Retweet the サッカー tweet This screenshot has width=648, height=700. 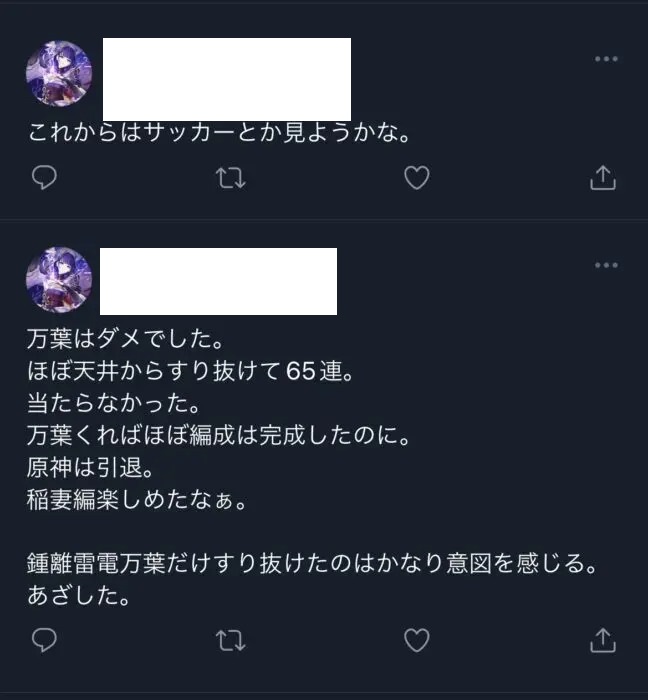(x=230, y=179)
